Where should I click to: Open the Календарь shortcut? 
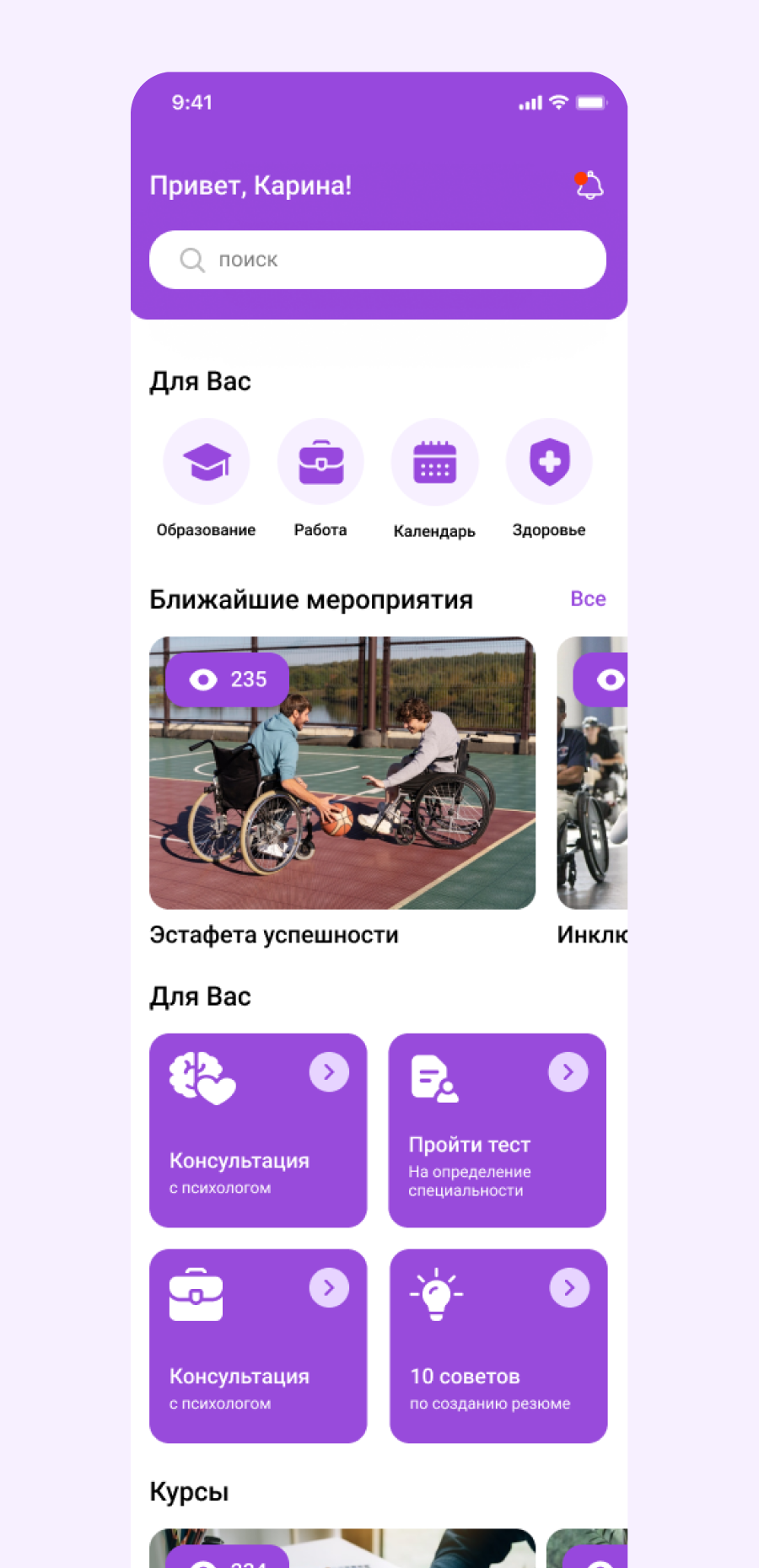pos(434,462)
